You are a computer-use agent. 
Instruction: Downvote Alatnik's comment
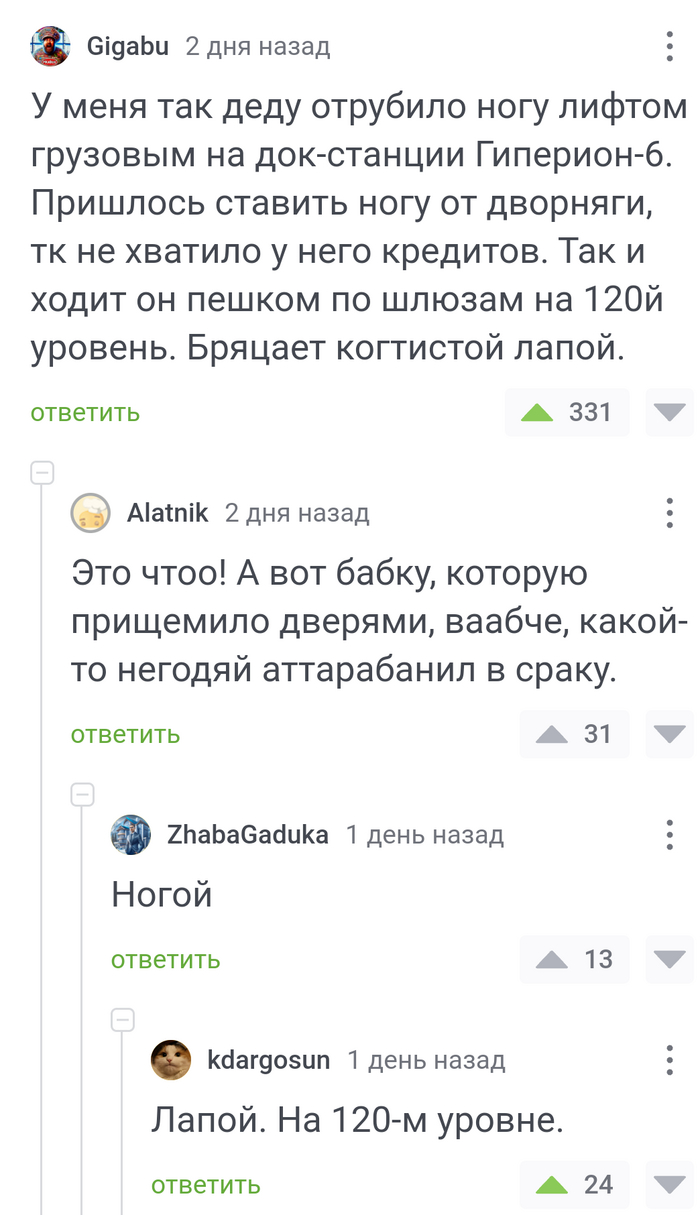tap(669, 734)
